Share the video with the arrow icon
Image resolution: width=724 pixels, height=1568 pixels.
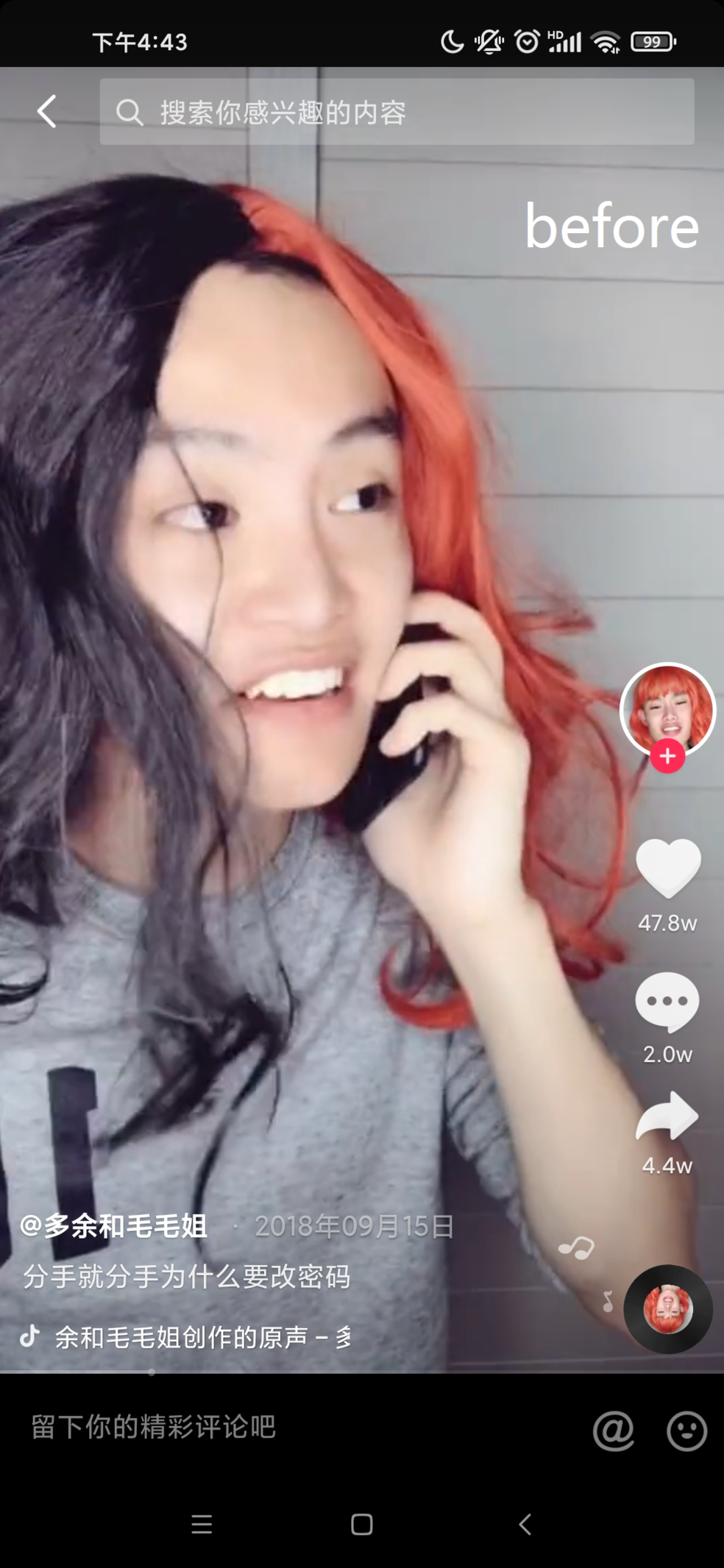(x=667, y=1116)
